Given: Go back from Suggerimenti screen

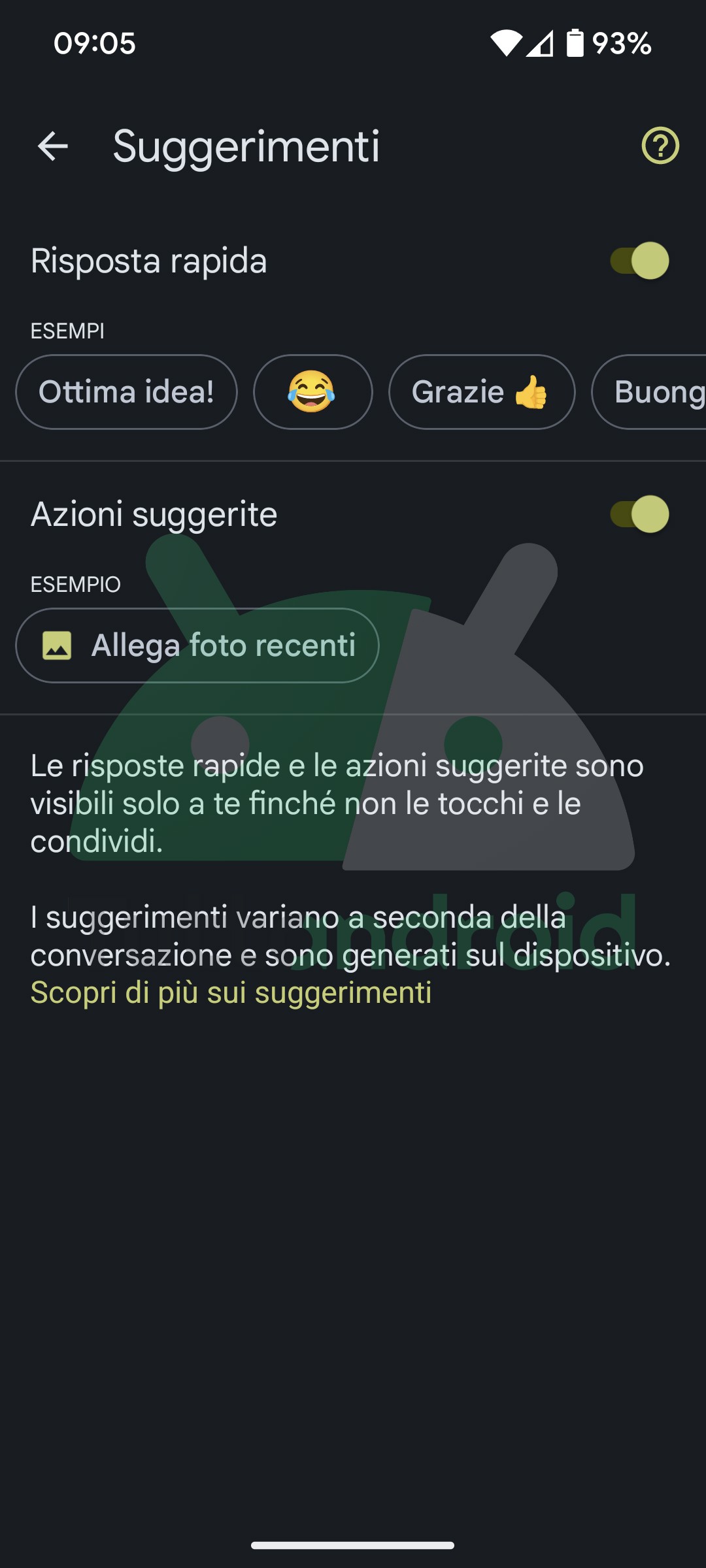Looking at the screenshot, I should [x=53, y=146].
